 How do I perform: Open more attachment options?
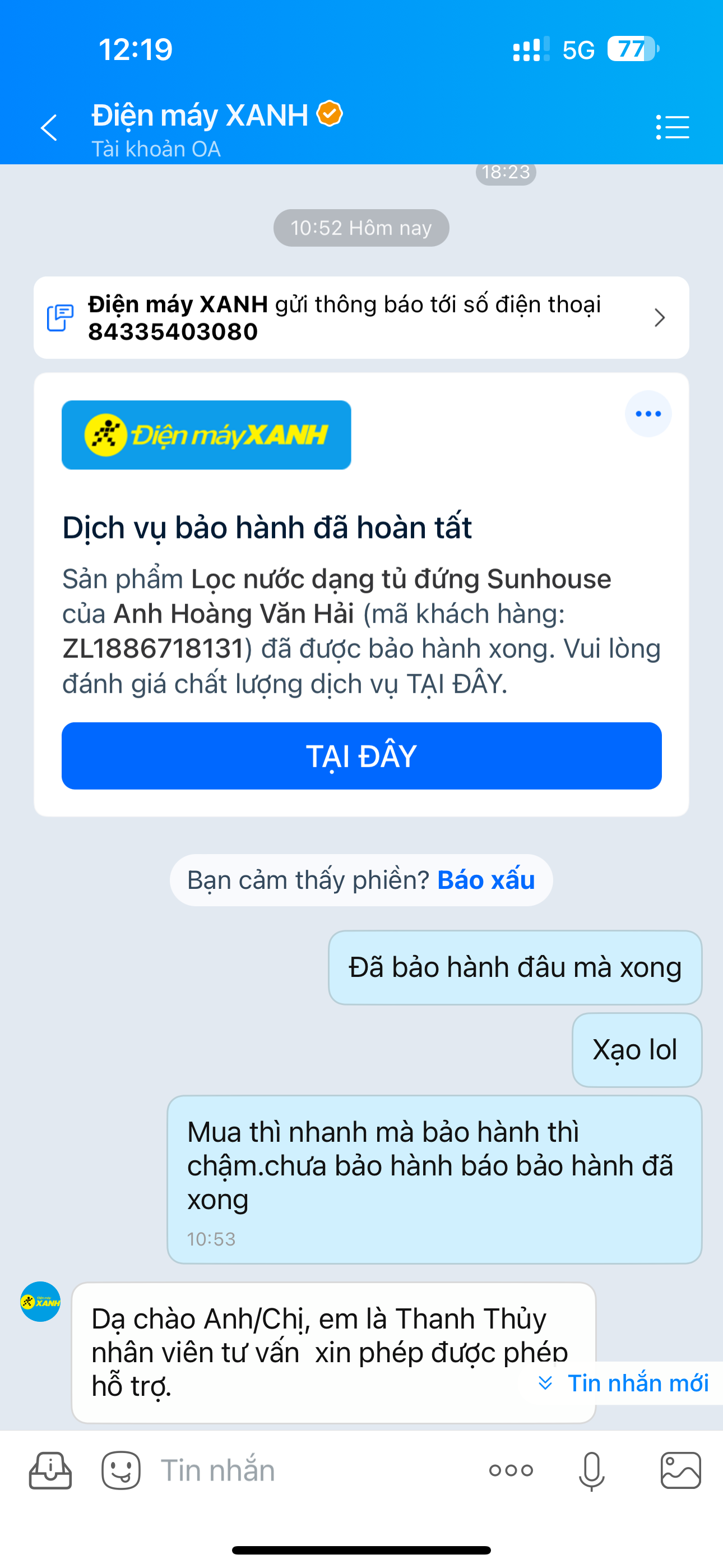coord(511,1470)
